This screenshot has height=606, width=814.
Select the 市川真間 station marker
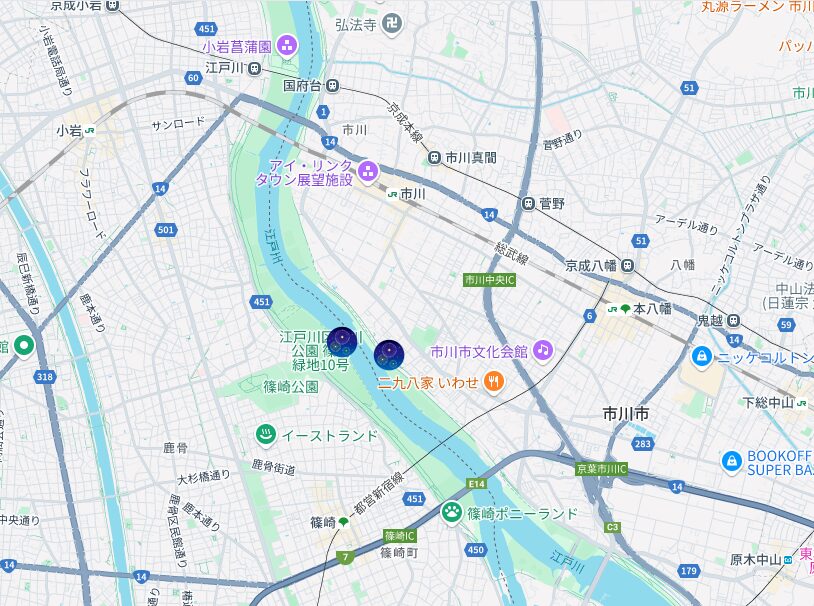coord(434,157)
